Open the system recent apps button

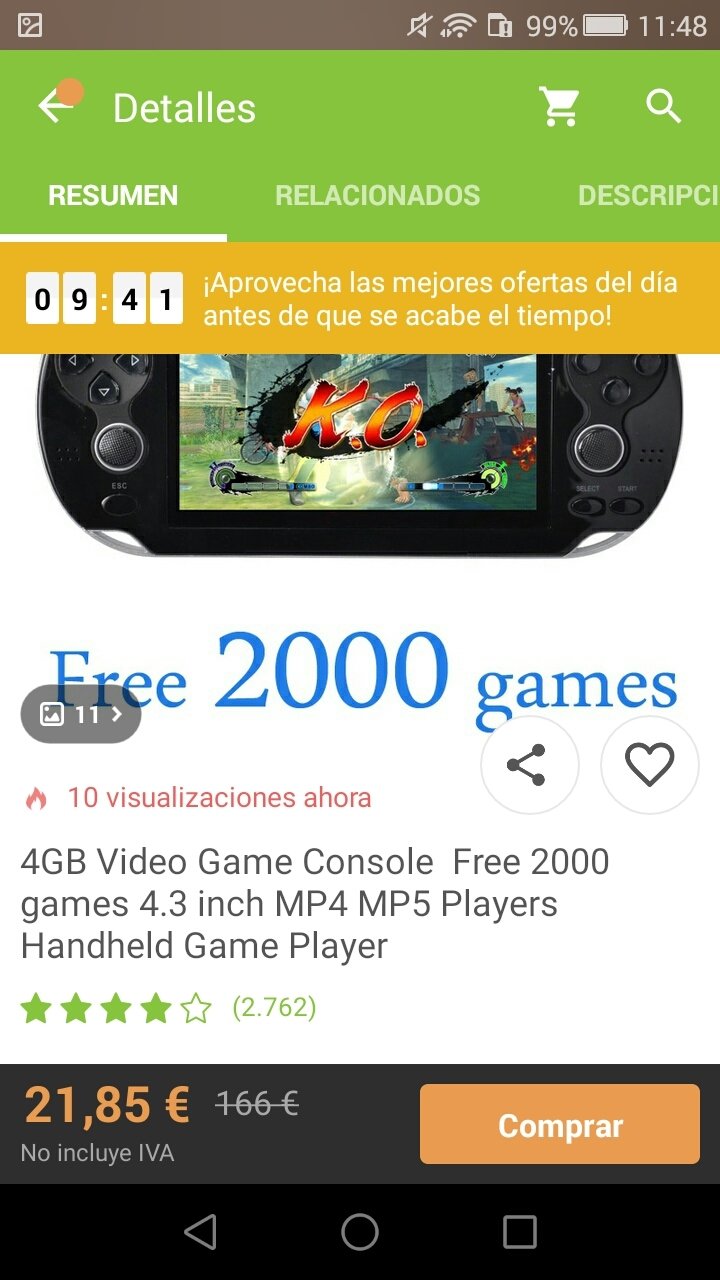(520, 1232)
